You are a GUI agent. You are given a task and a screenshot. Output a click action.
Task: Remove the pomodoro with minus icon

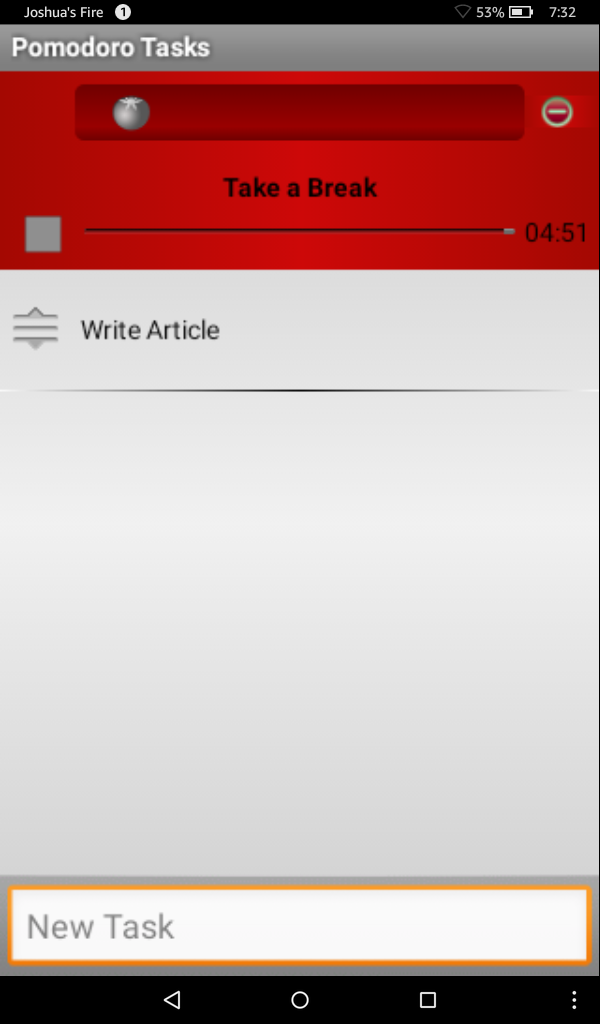point(557,112)
